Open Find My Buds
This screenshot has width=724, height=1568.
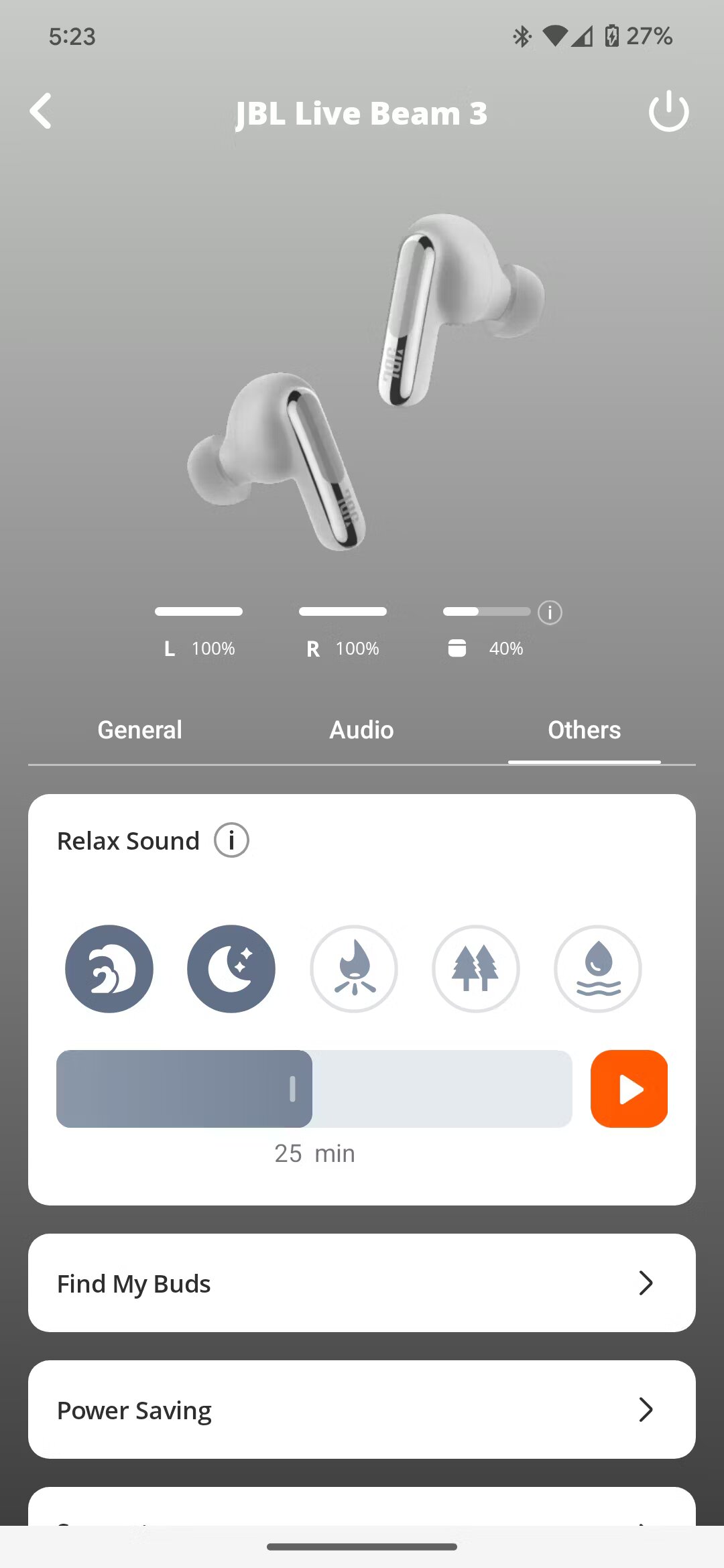(x=362, y=1283)
